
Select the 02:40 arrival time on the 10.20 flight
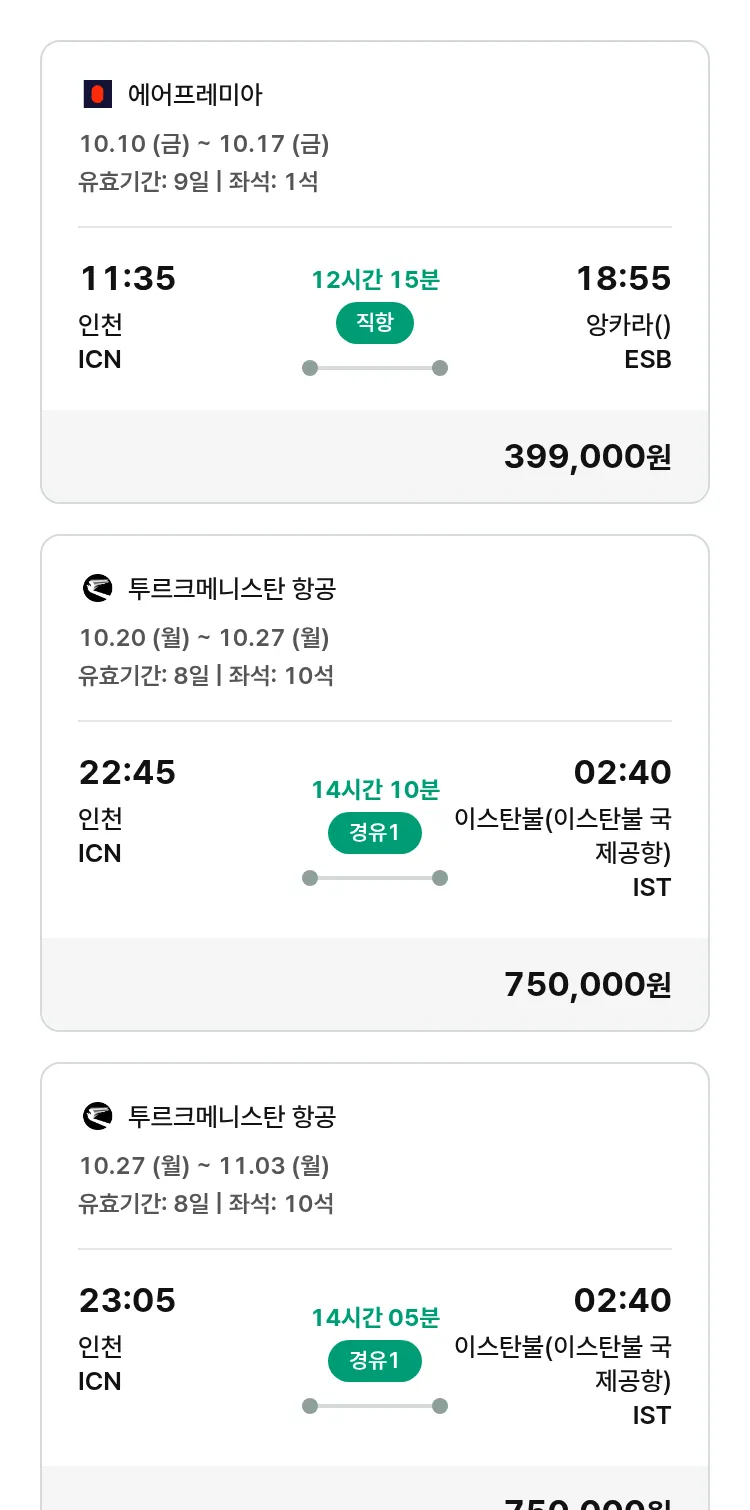click(624, 772)
